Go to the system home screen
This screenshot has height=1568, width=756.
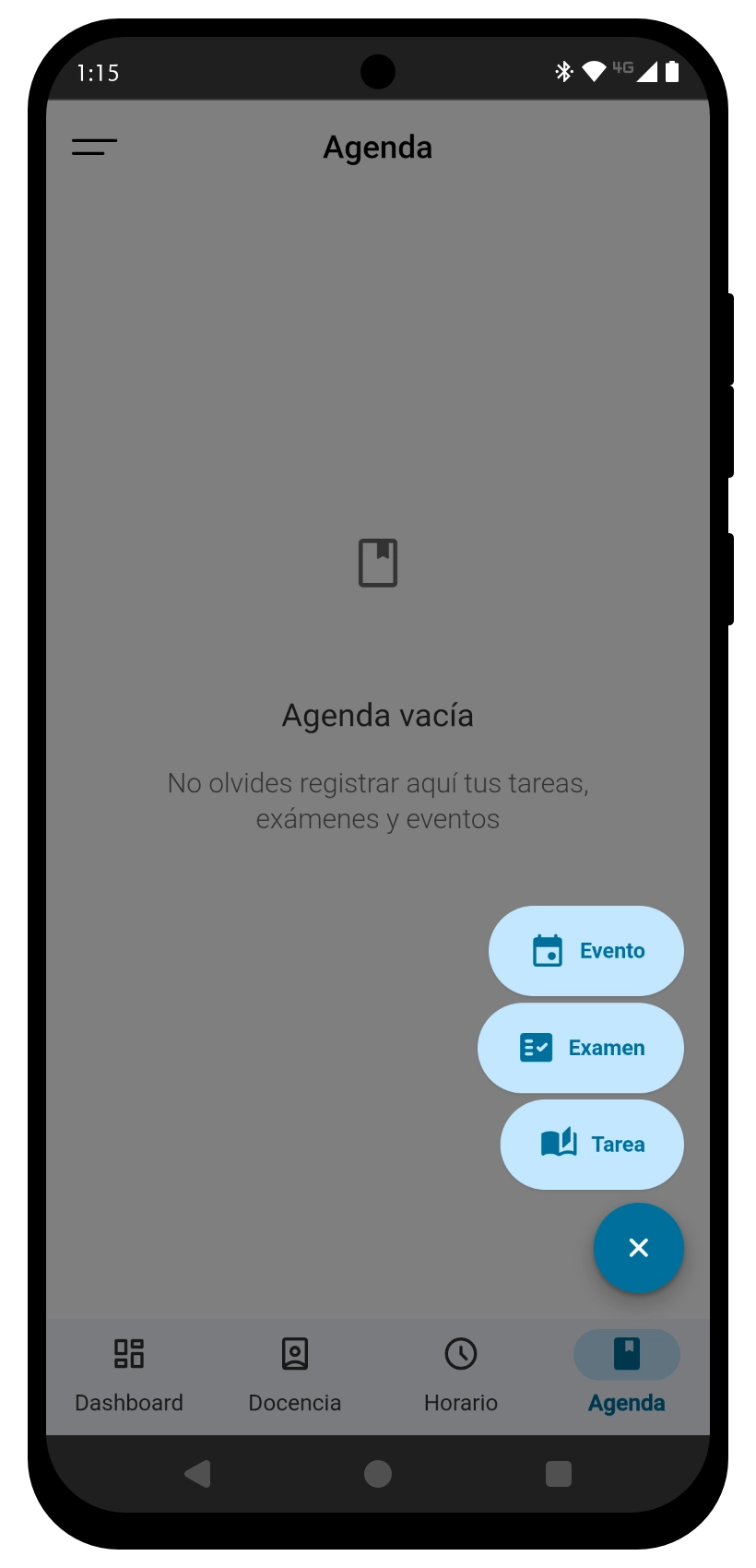378,1474
